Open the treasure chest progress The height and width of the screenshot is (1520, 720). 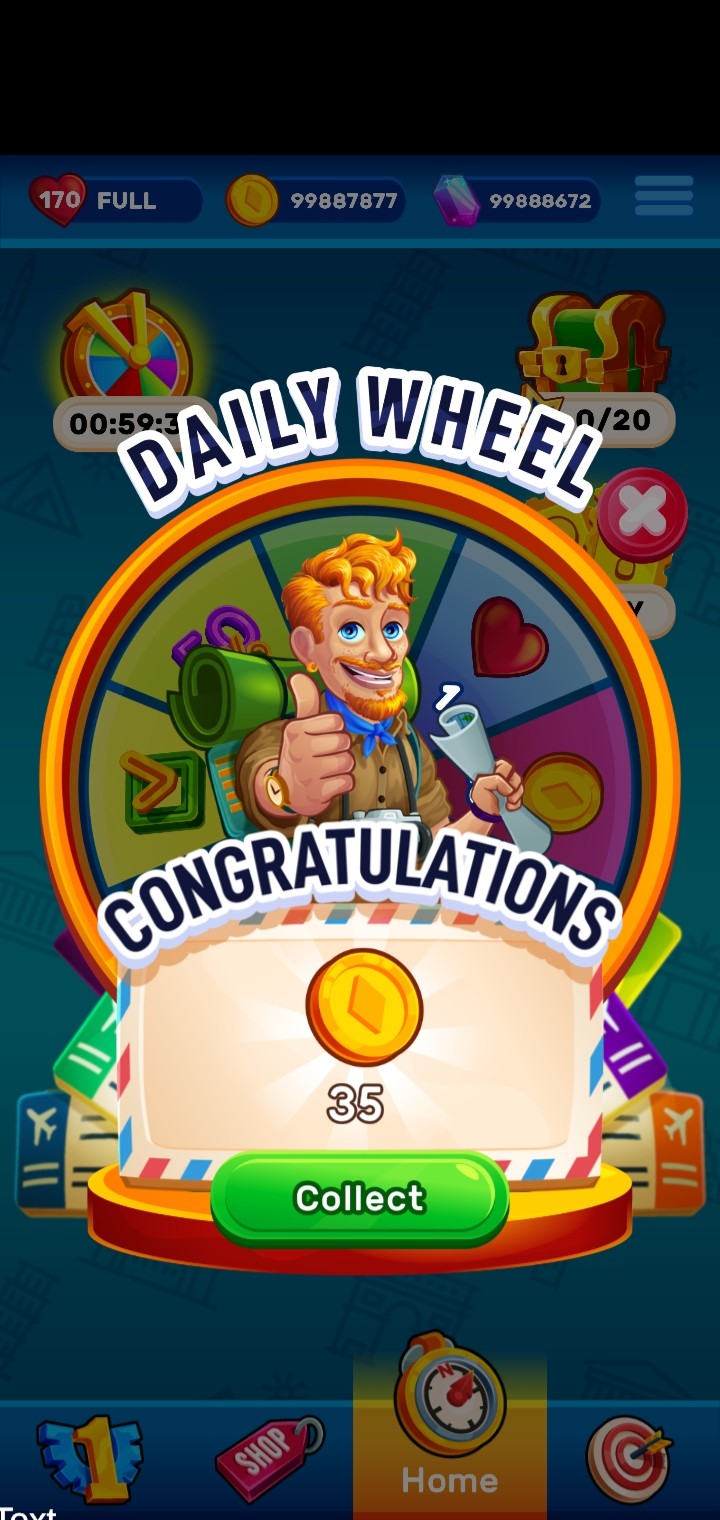pos(594,345)
